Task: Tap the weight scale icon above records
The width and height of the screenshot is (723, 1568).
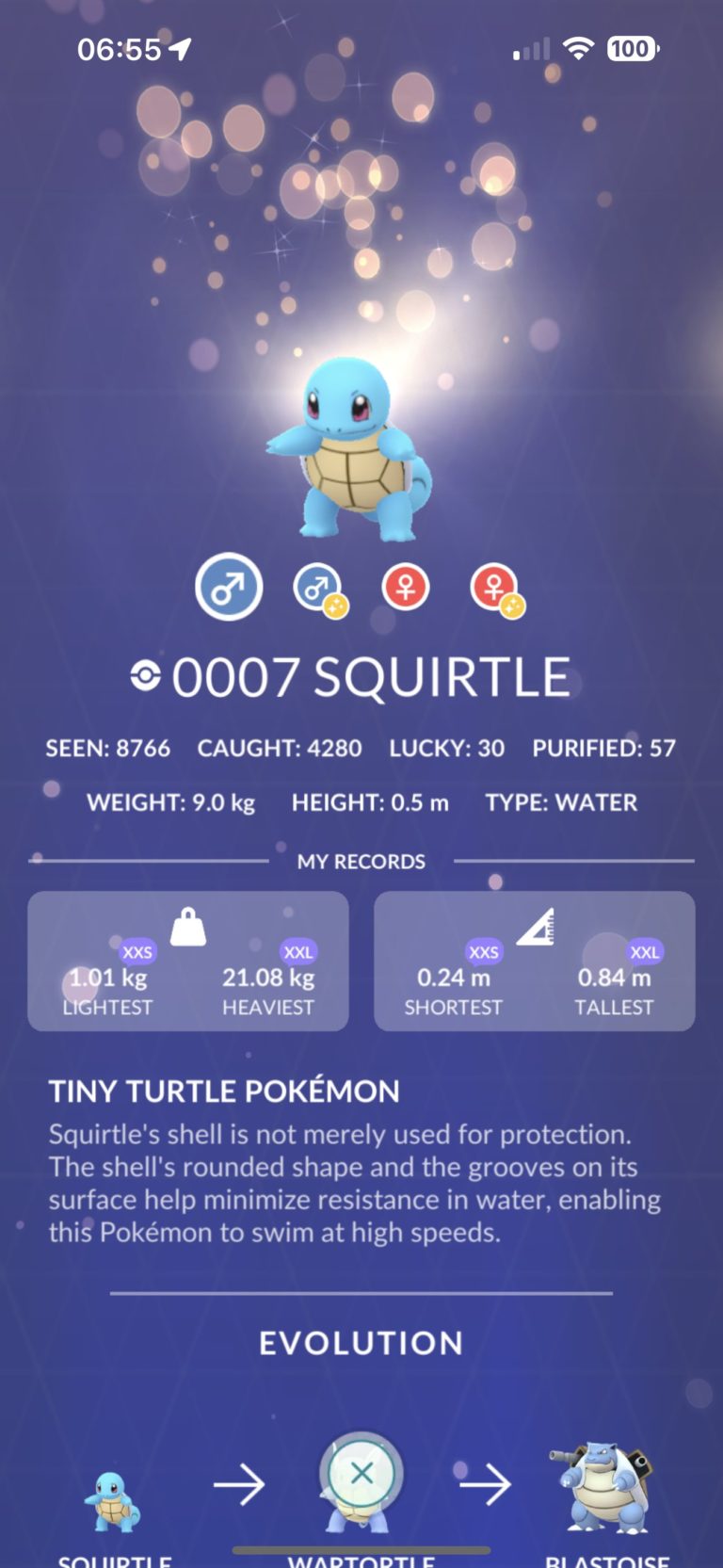Action: (x=187, y=926)
